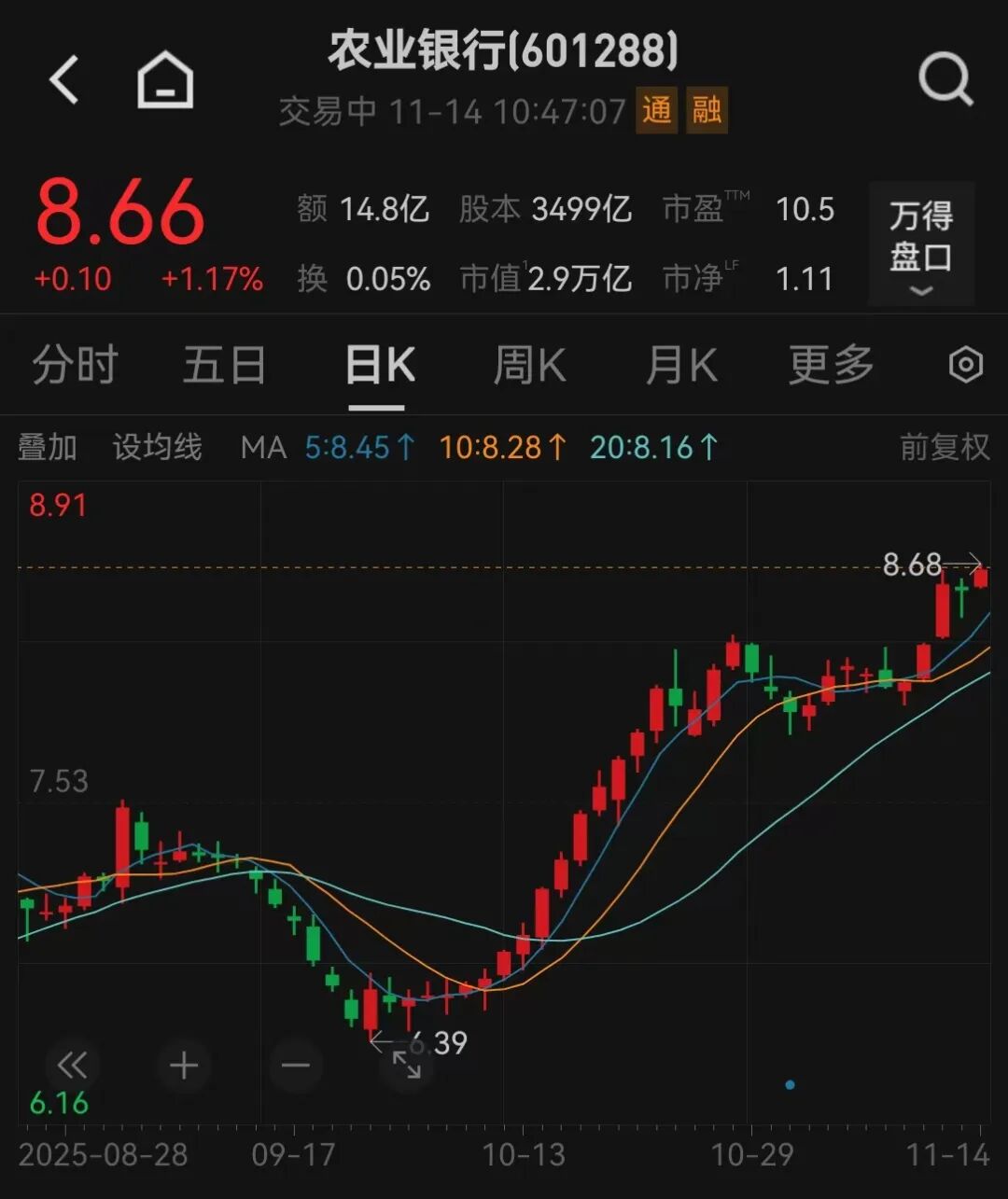The image size is (1008, 1199).
Task: Select the 日K chart tab
Action: 379,365
